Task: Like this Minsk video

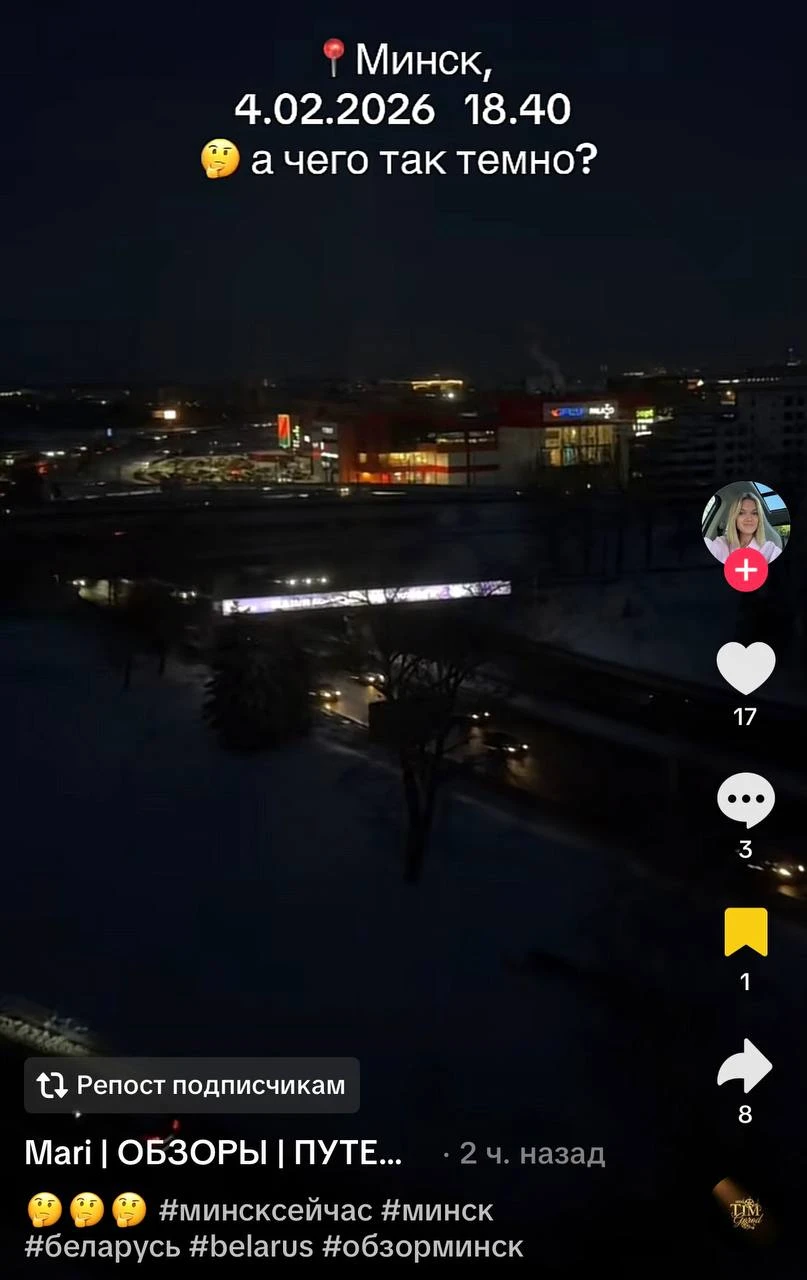Action: pyautogui.click(x=745, y=669)
